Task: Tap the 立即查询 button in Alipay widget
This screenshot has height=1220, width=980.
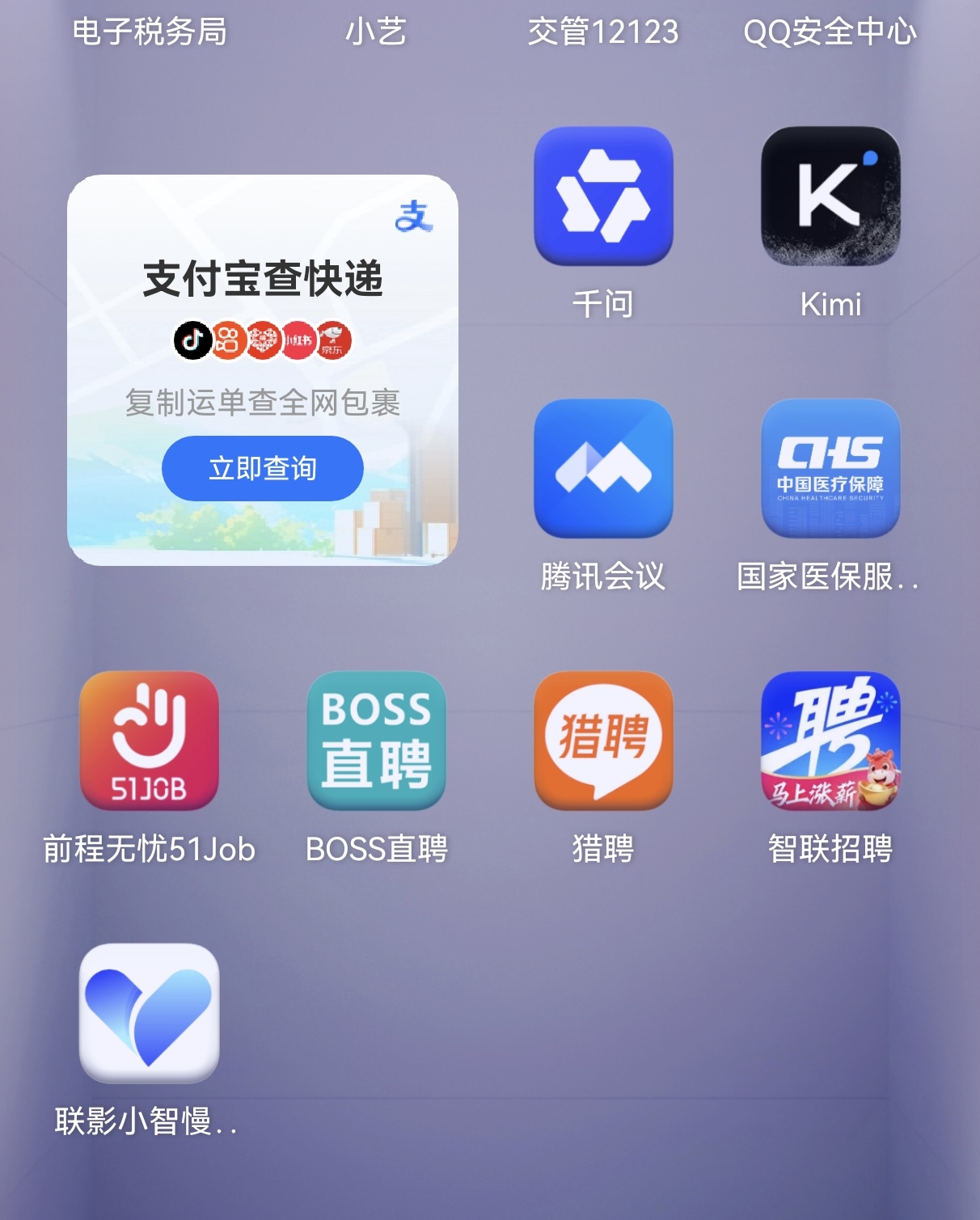Action: (263, 469)
